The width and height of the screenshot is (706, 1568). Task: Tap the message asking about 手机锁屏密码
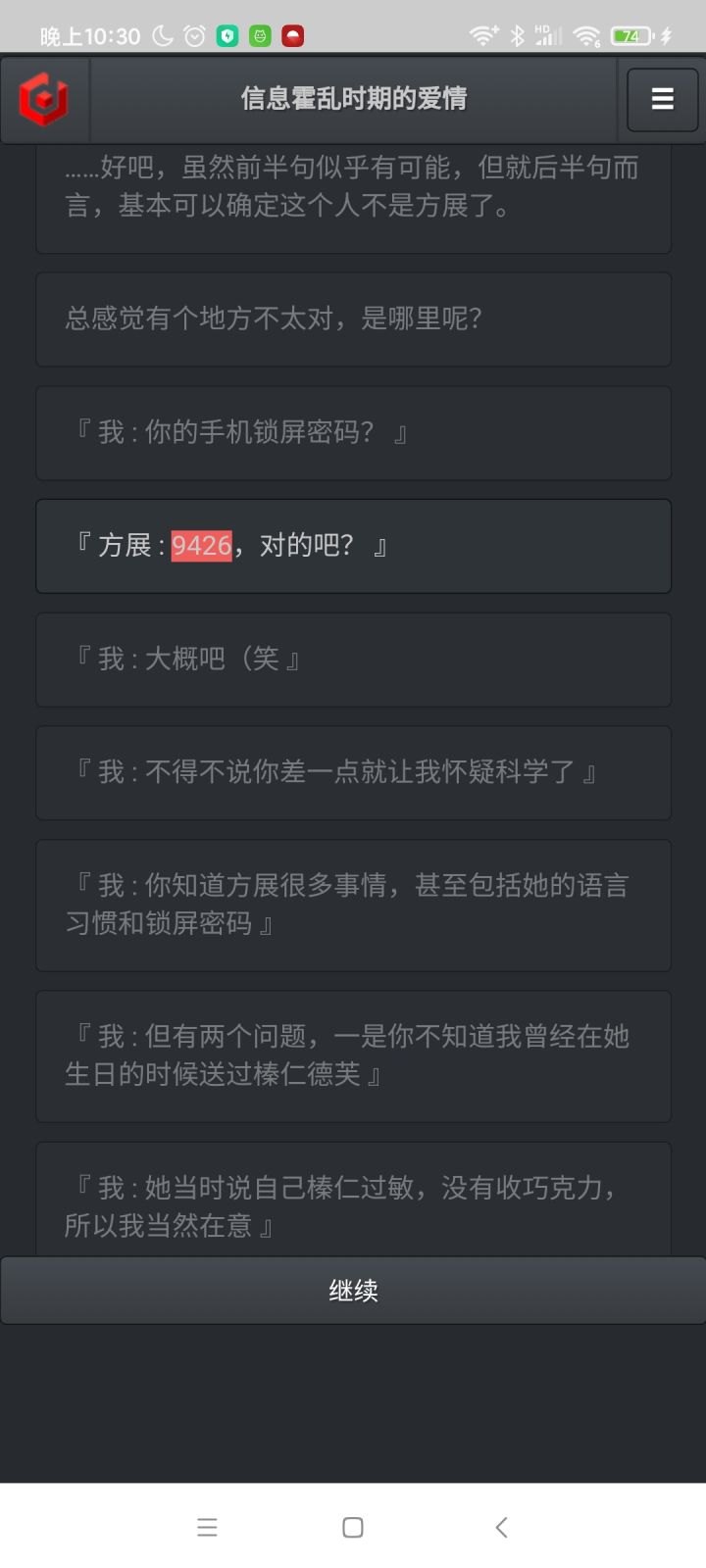(x=353, y=432)
